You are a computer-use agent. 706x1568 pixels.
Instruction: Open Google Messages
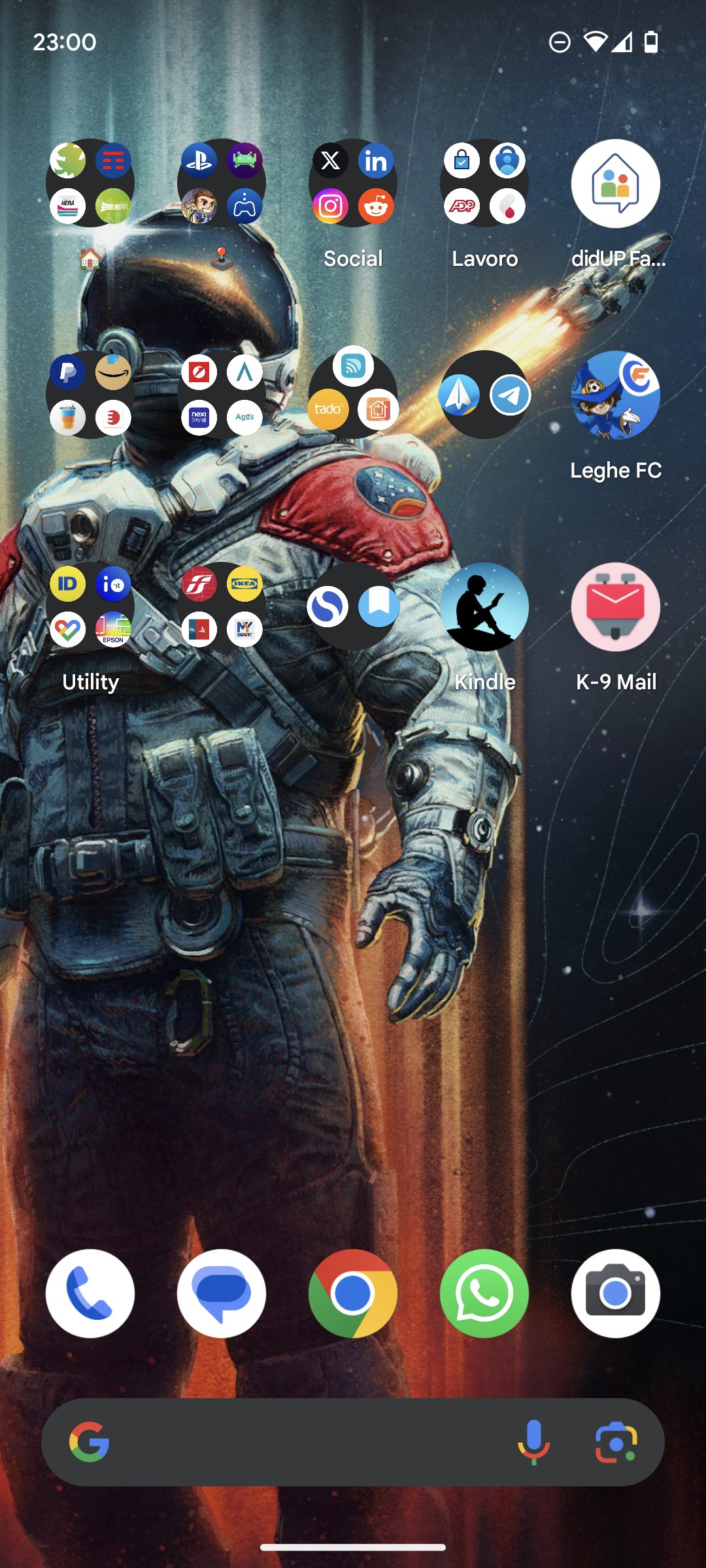[x=222, y=1294]
